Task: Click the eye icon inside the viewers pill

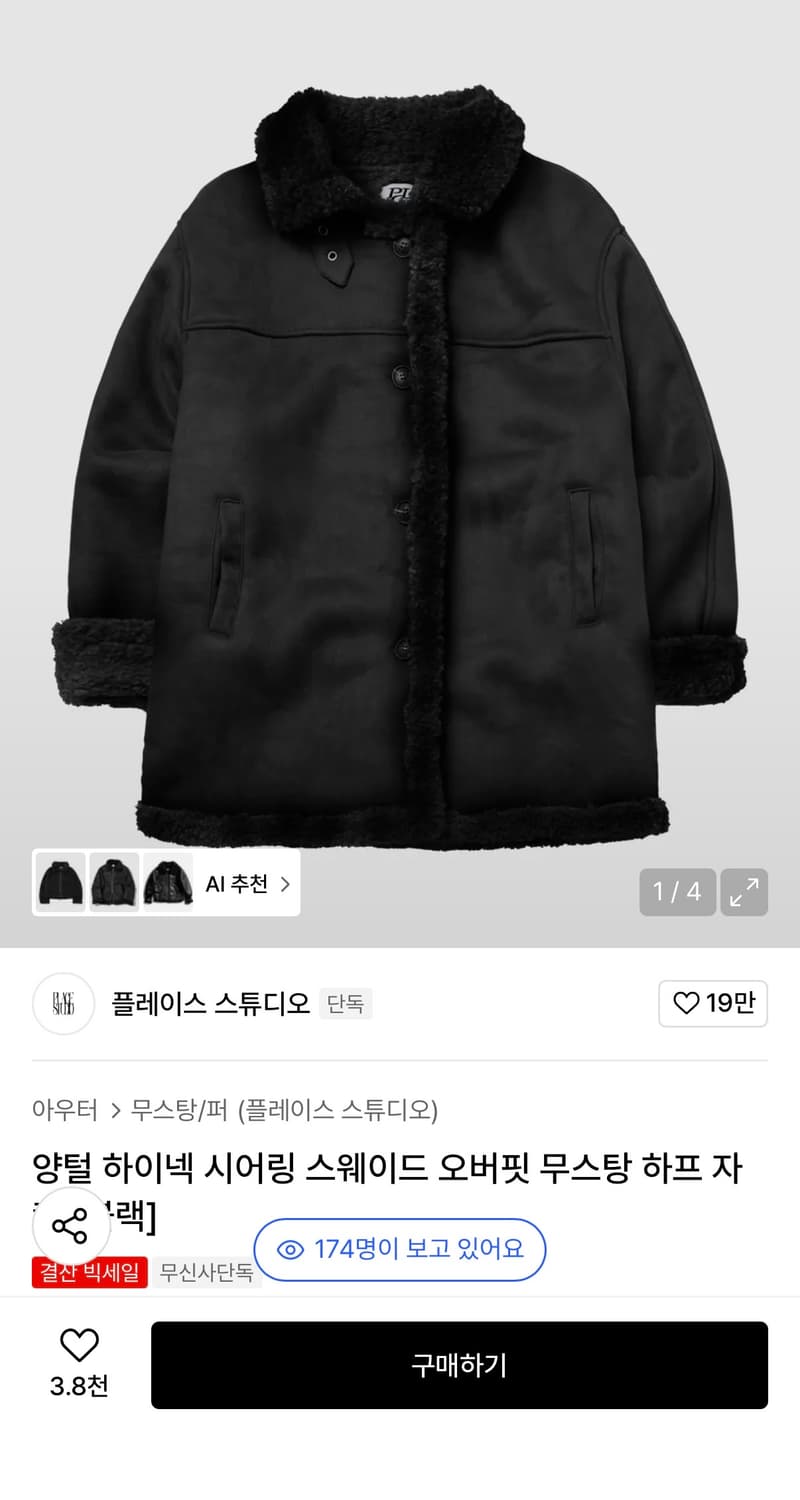Action: [291, 1249]
